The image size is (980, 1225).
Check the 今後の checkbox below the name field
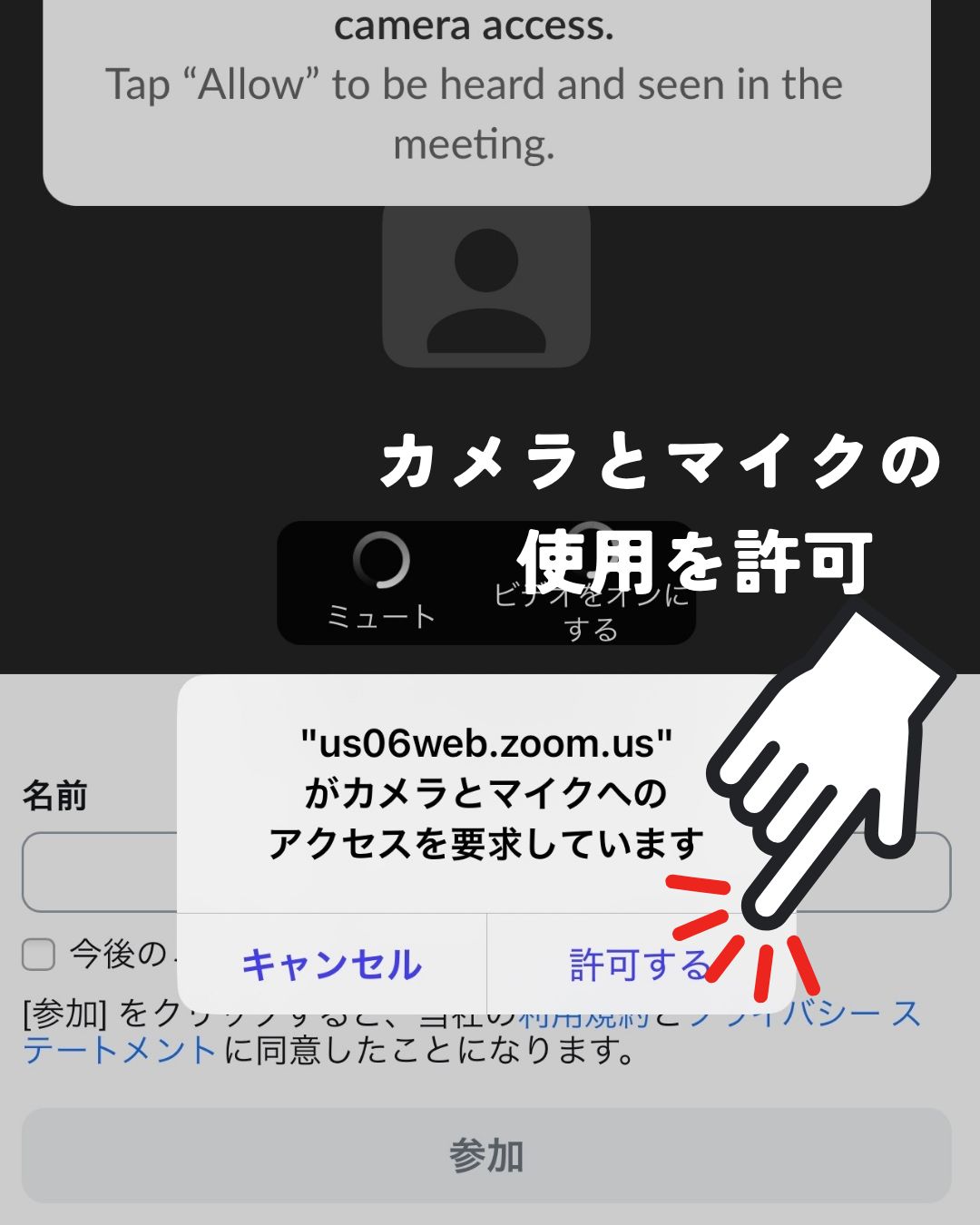pyautogui.click(x=36, y=955)
